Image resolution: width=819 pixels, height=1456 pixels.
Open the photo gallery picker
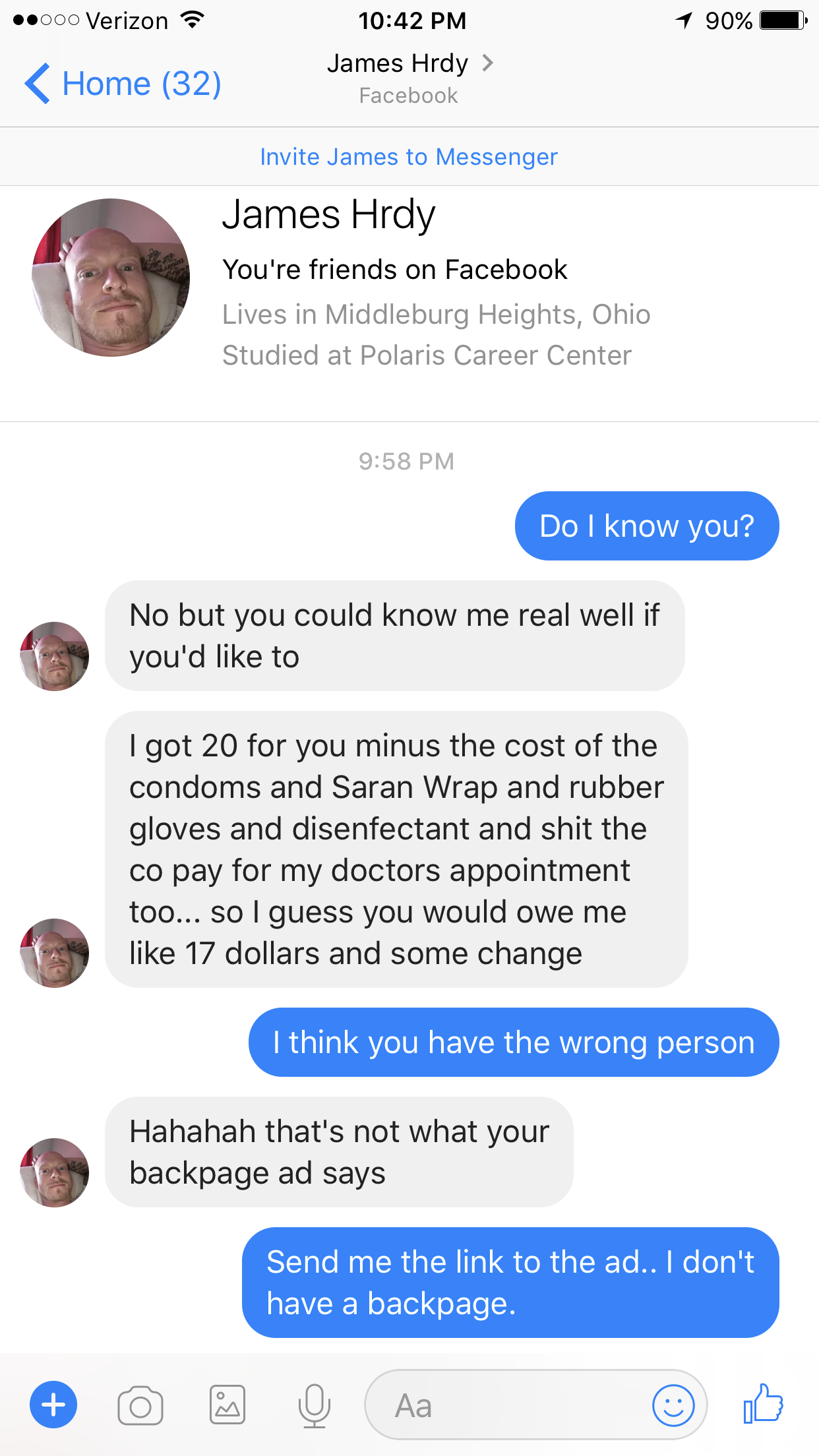tap(228, 1405)
